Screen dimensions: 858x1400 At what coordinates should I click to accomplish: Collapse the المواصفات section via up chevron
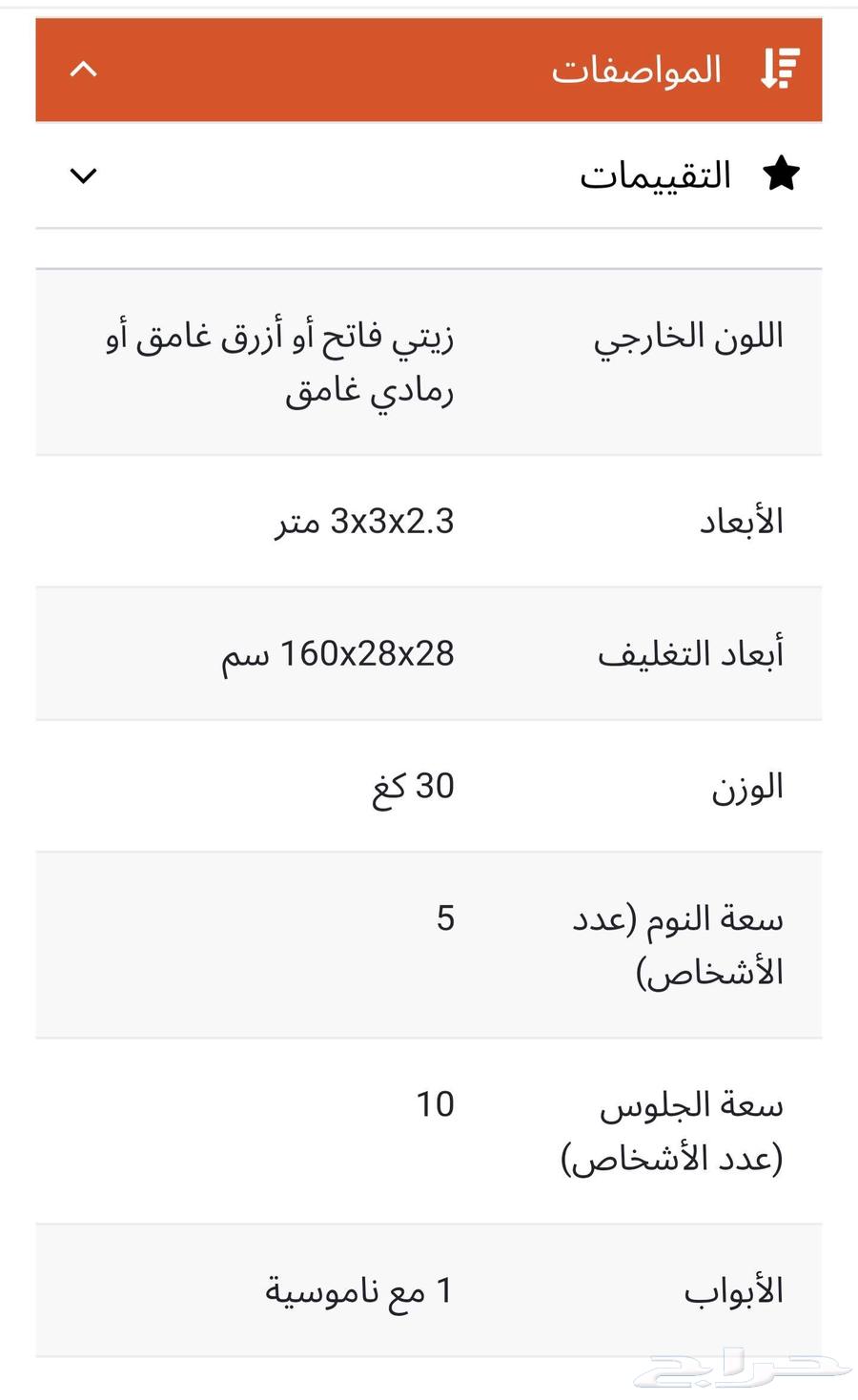pyautogui.click(x=84, y=70)
